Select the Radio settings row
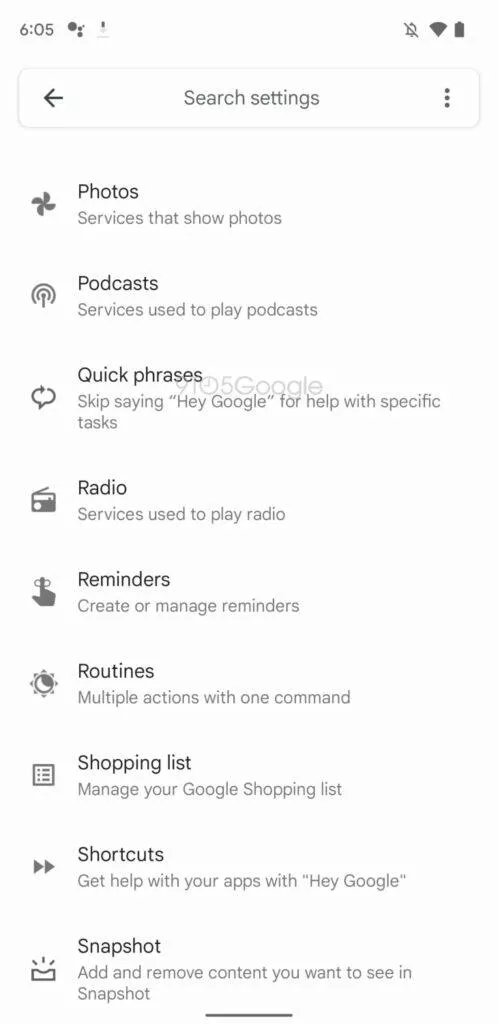Viewport: 498px width, 1024px height. [249, 500]
